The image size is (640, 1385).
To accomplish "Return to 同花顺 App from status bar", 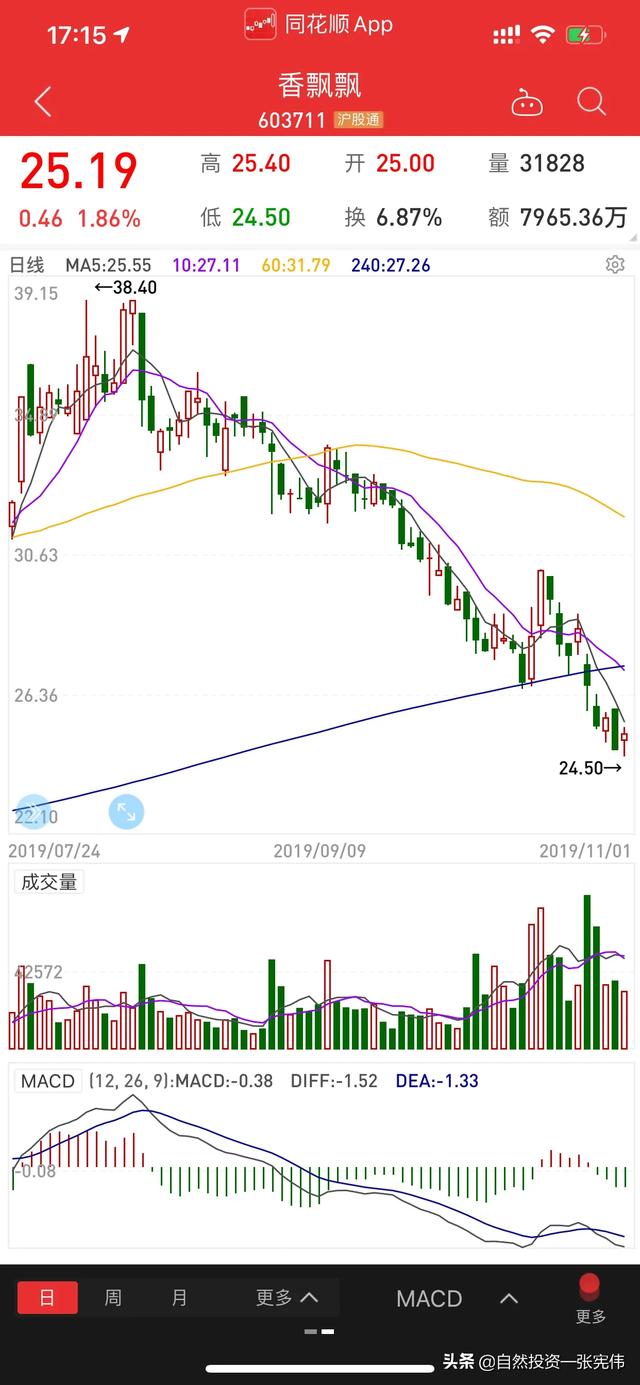I will point(319,25).
